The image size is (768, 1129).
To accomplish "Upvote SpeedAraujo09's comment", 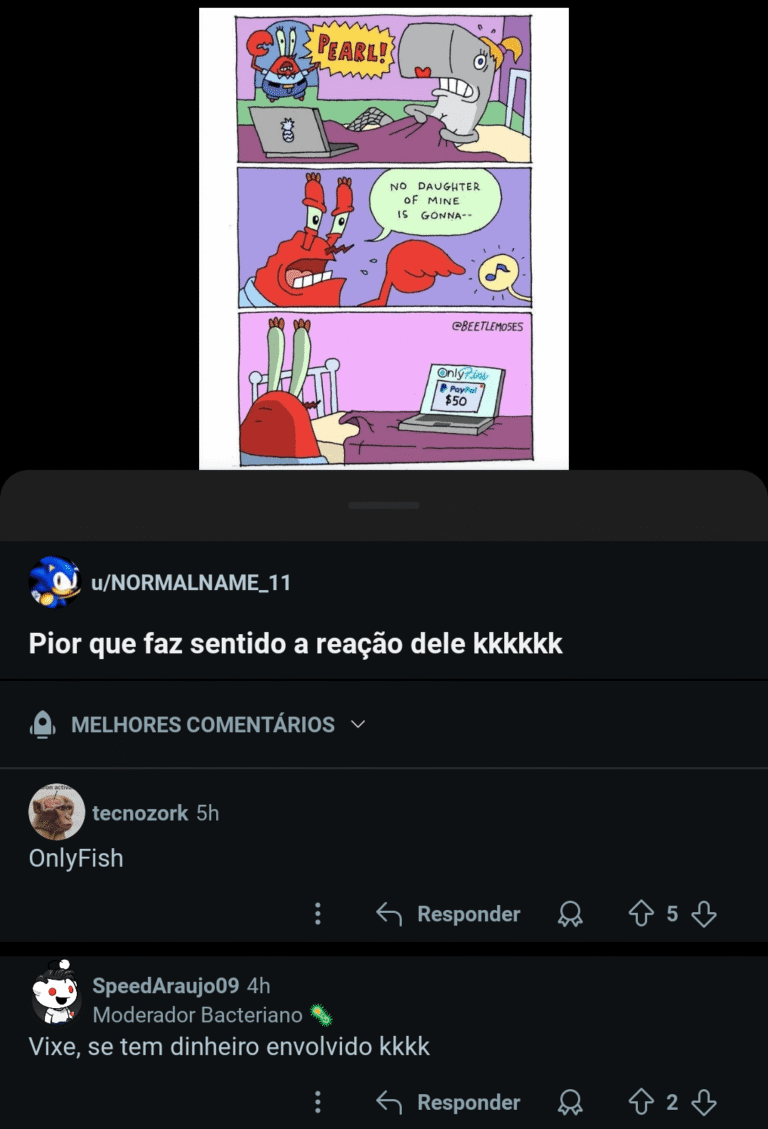I will tap(641, 1102).
